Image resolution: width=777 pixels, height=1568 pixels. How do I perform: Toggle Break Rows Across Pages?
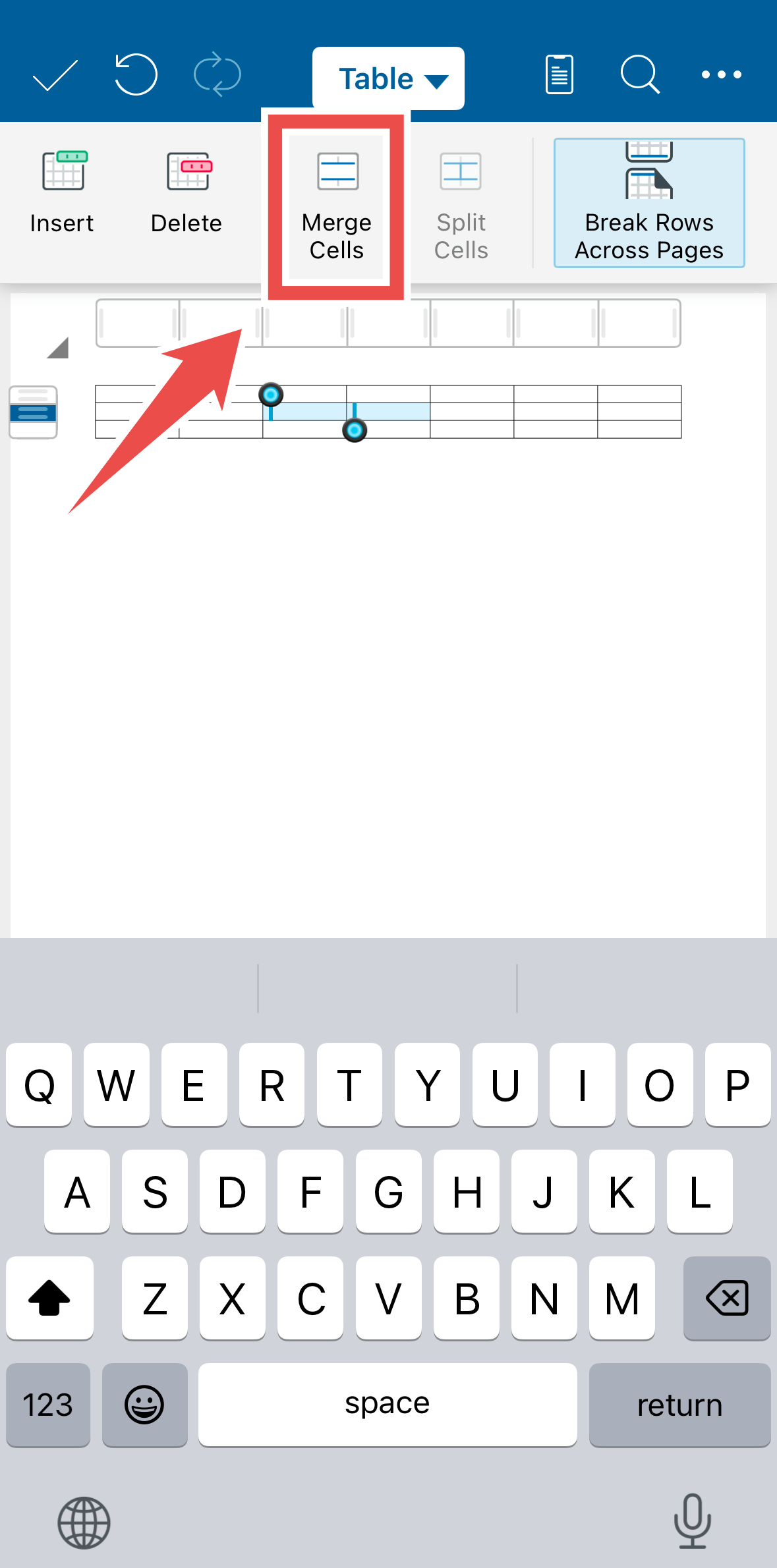click(649, 201)
